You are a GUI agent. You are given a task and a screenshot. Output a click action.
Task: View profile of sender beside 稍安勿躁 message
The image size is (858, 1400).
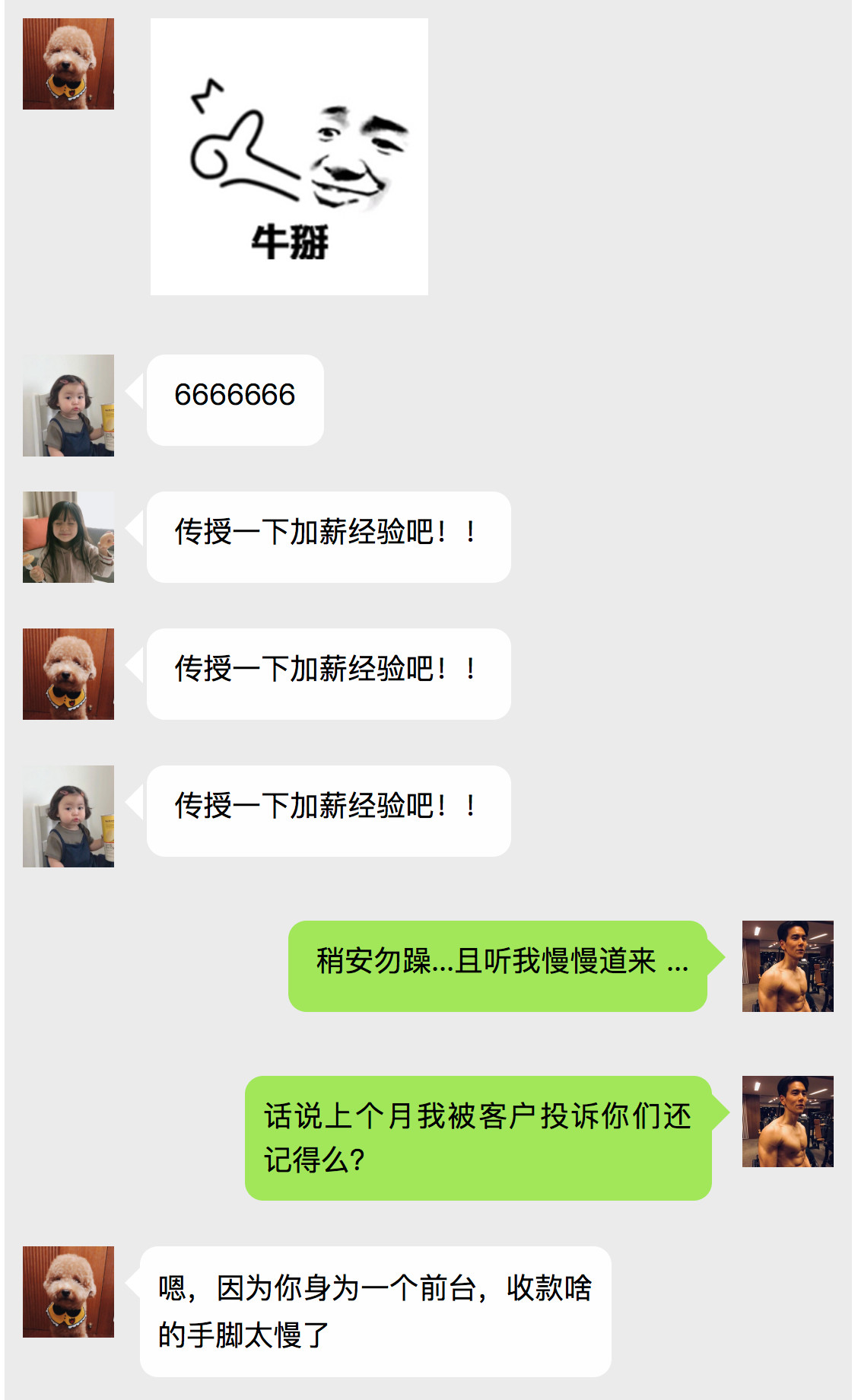tap(787, 966)
